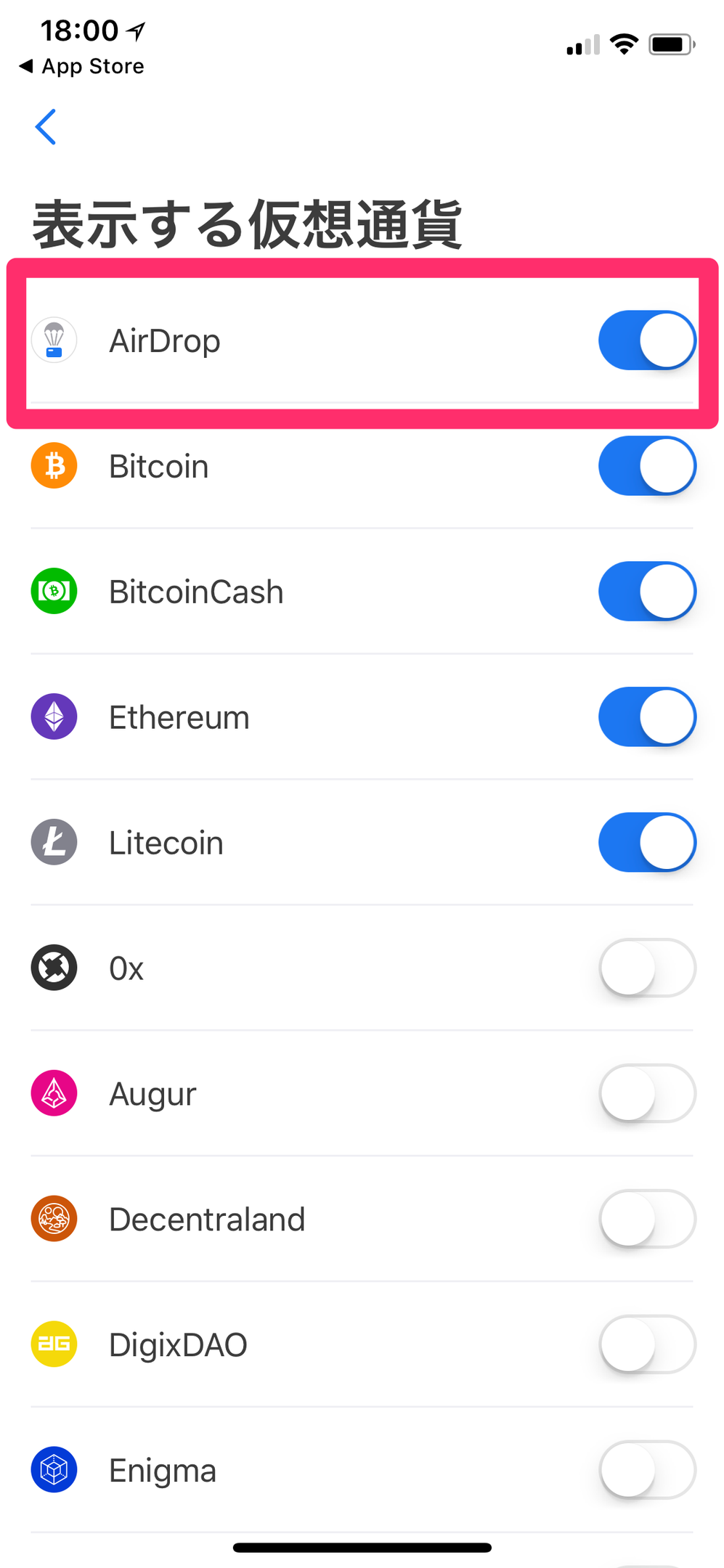
Task: Turn off the AirDrop toggle
Action: pos(646,340)
